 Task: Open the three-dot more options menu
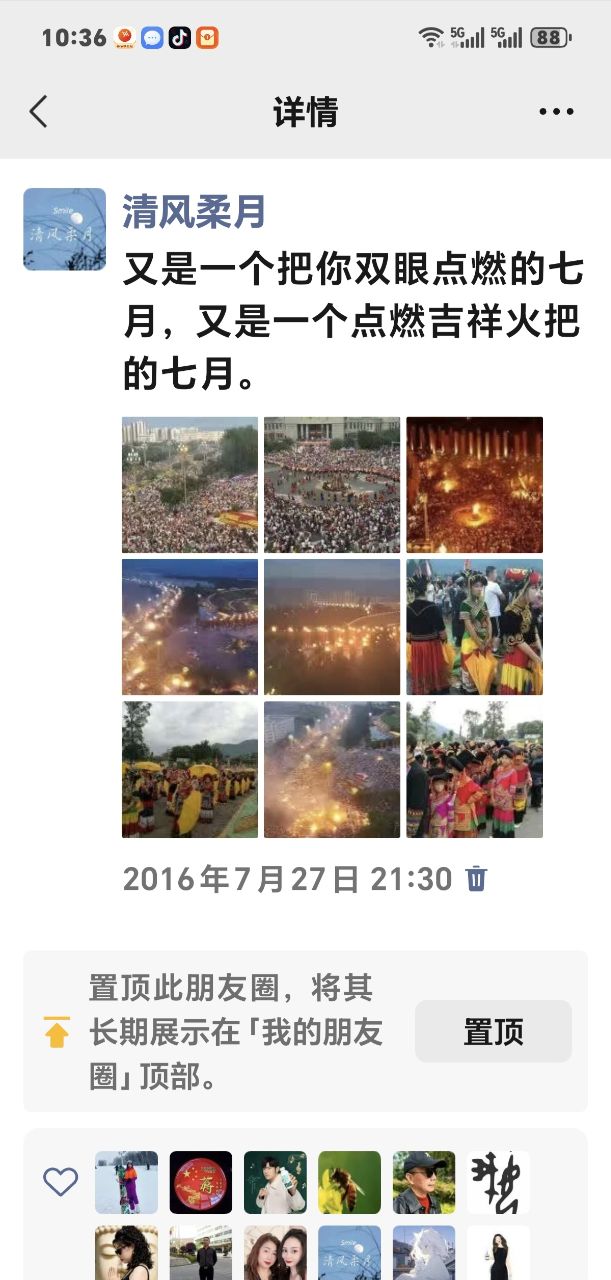(556, 112)
